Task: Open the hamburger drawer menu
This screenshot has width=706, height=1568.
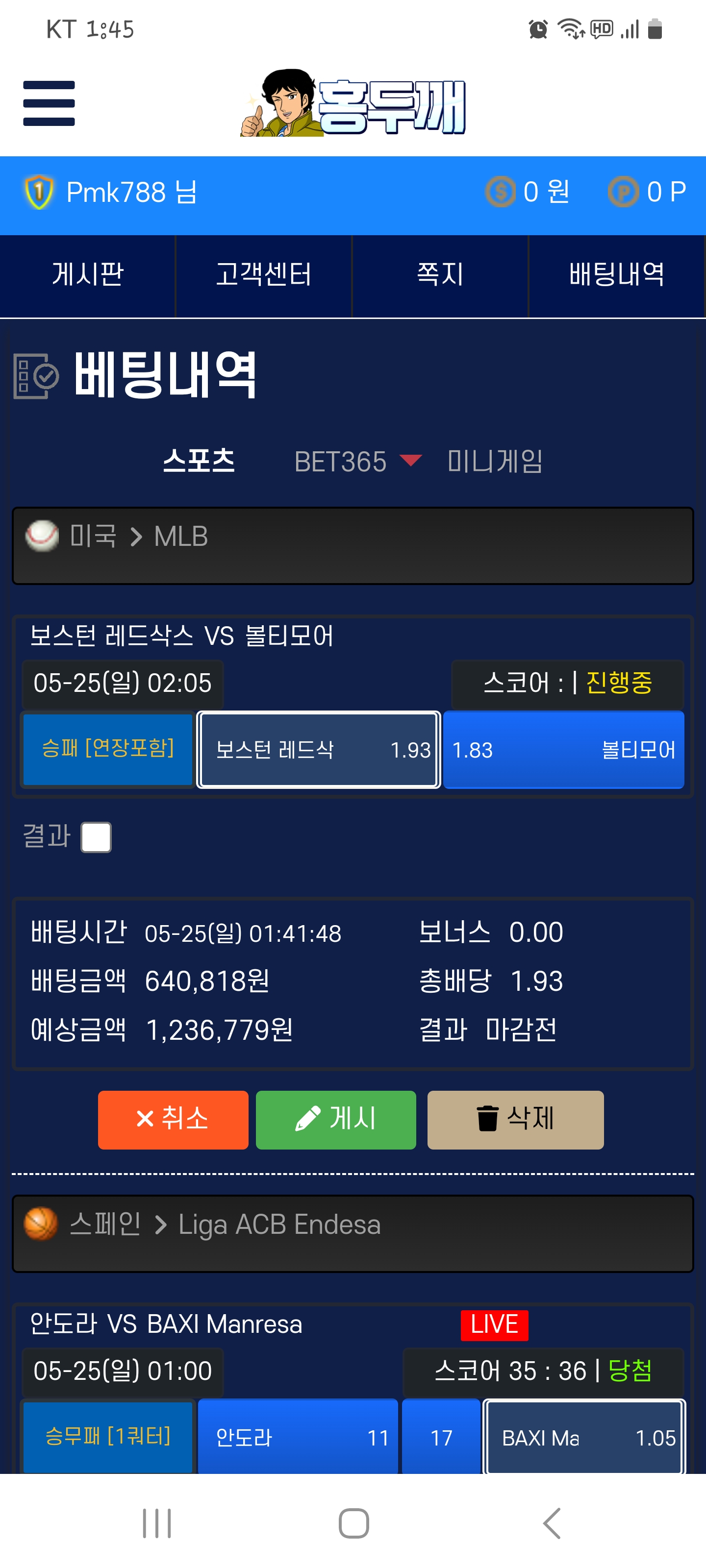Action: (49, 103)
